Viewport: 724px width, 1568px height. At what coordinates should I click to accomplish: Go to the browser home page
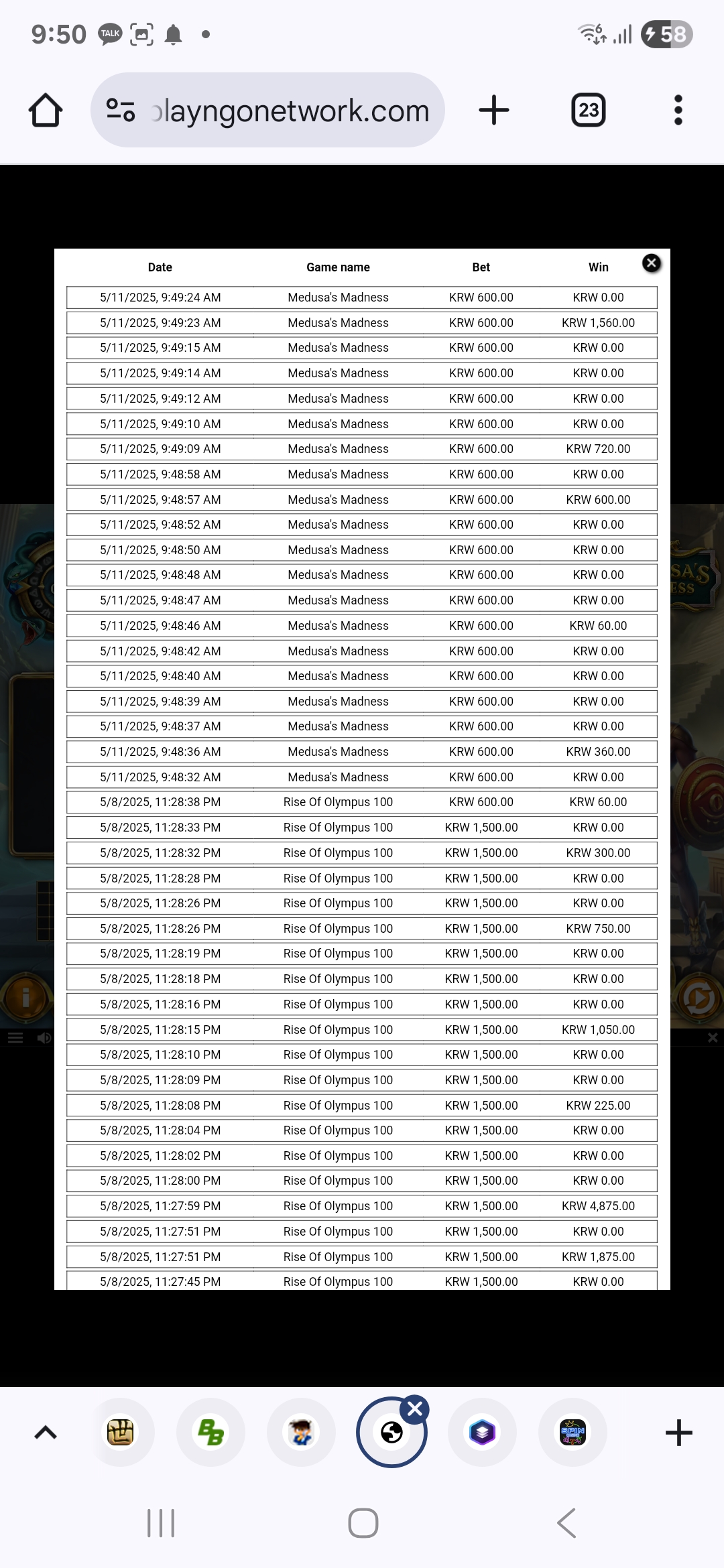46,111
